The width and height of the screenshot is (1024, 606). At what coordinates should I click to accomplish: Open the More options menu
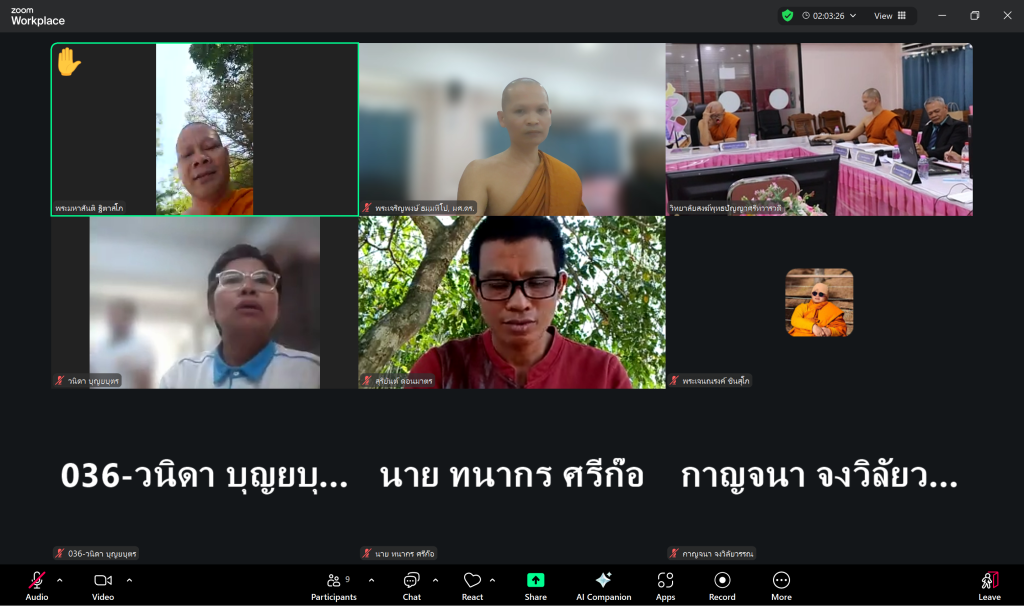click(781, 584)
